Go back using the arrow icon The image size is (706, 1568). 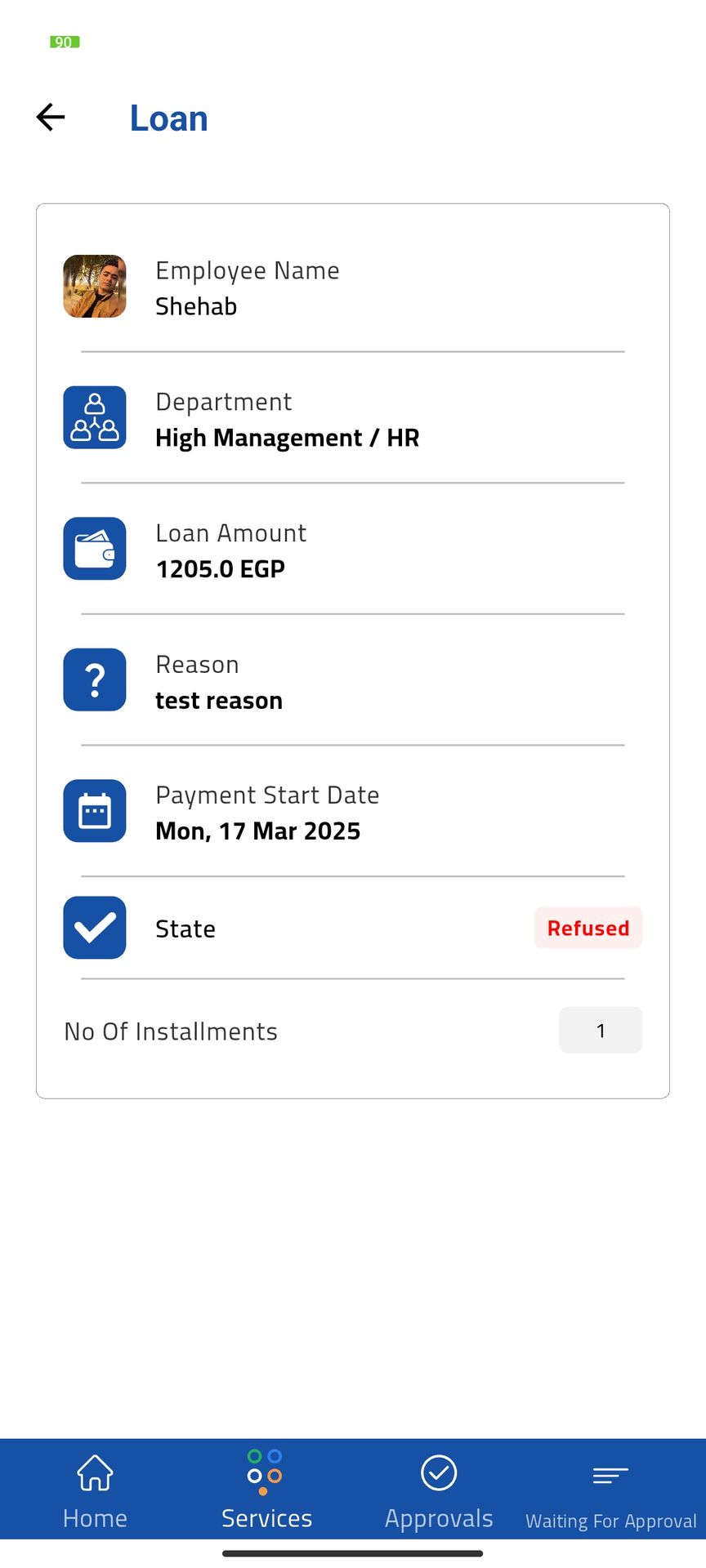[51, 118]
